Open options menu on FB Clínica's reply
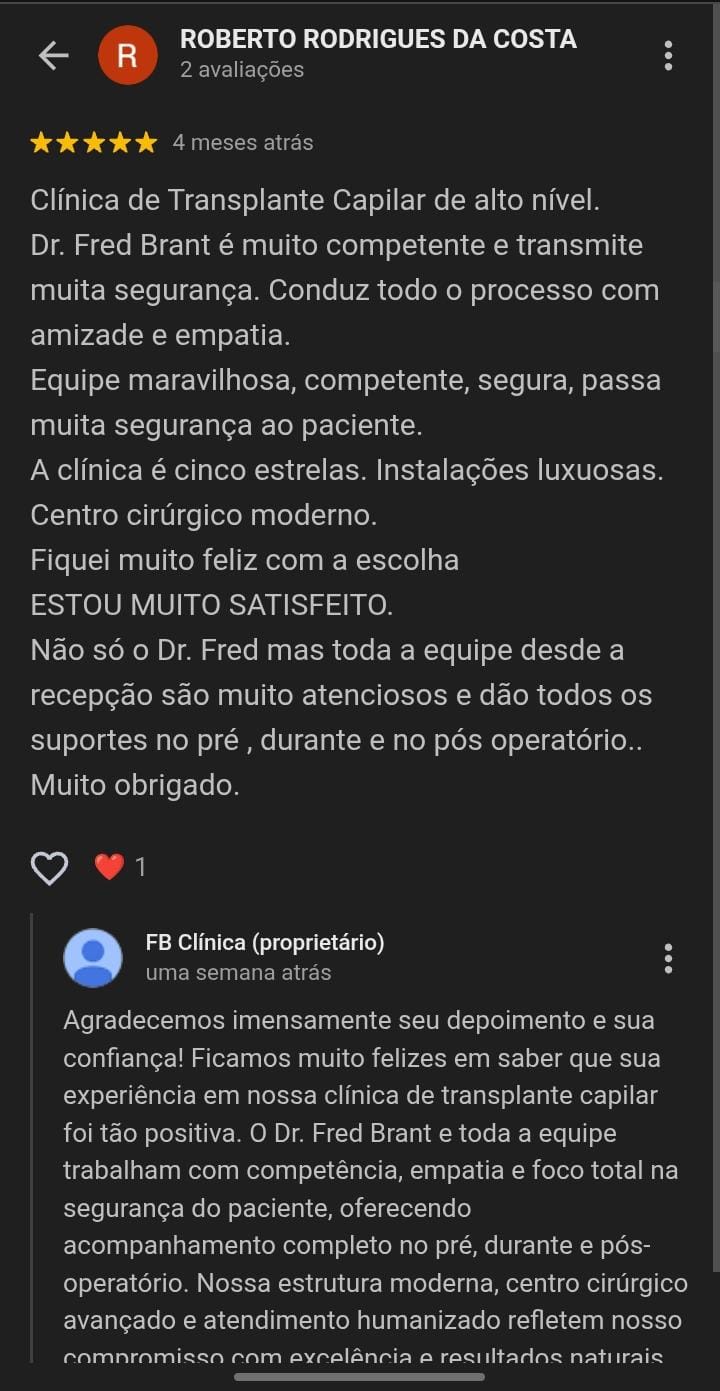The width and height of the screenshot is (720, 1391). point(668,959)
